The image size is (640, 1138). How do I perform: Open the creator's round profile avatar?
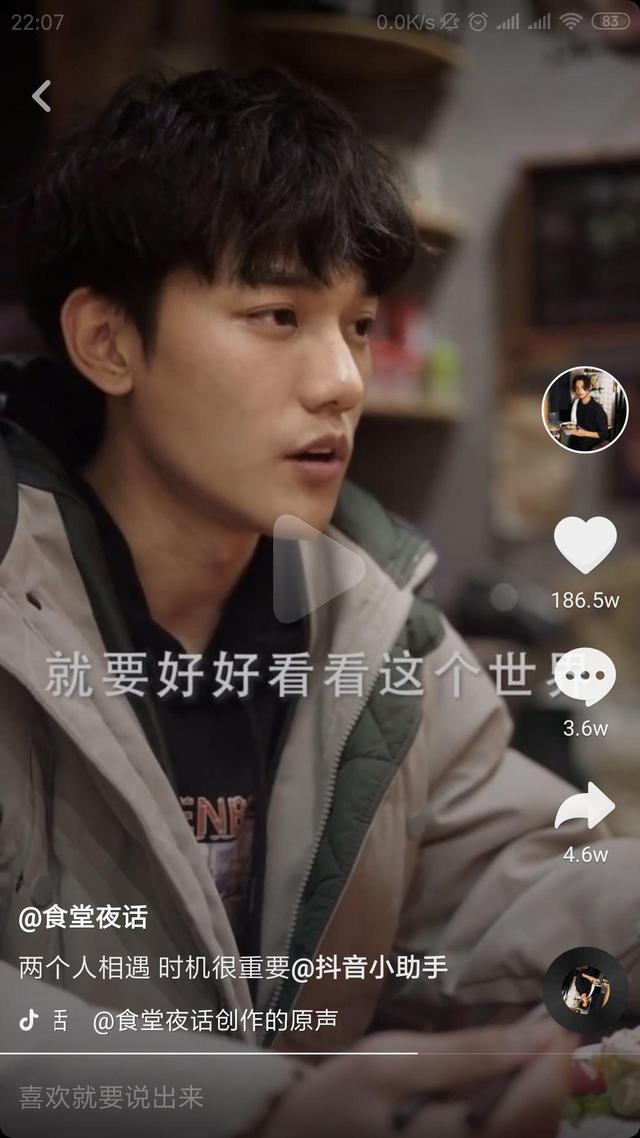[x=585, y=410]
